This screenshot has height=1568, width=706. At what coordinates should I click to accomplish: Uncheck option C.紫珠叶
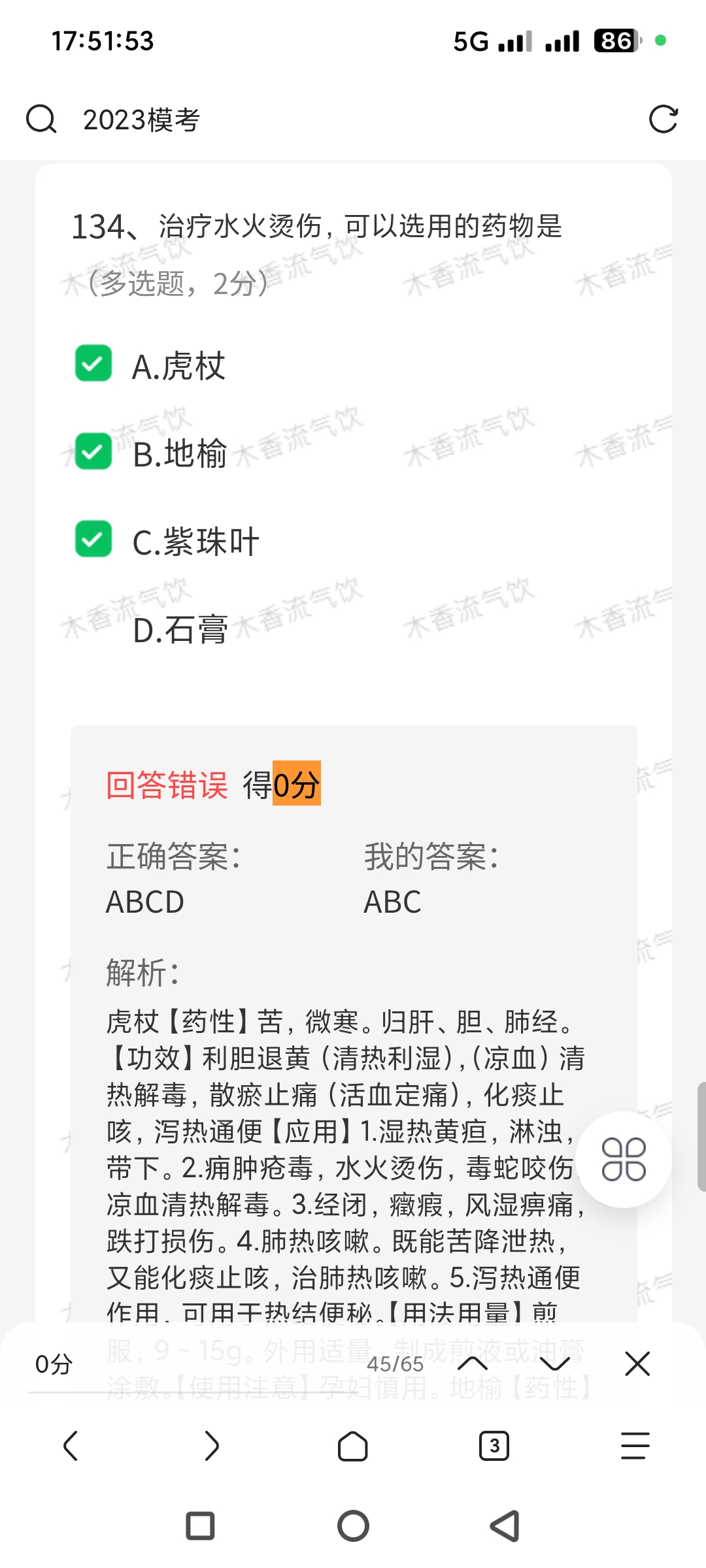[93, 539]
